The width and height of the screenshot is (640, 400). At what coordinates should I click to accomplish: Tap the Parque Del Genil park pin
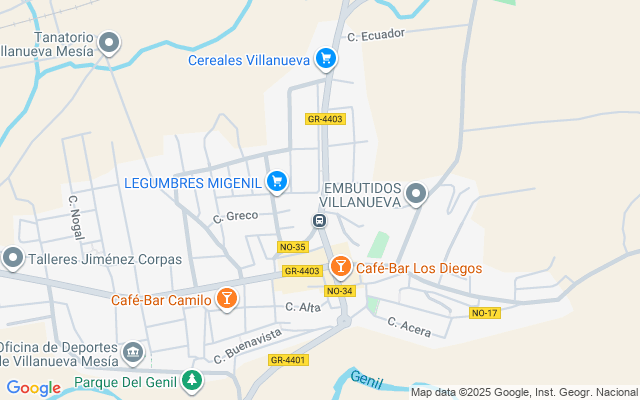[192, 380]
